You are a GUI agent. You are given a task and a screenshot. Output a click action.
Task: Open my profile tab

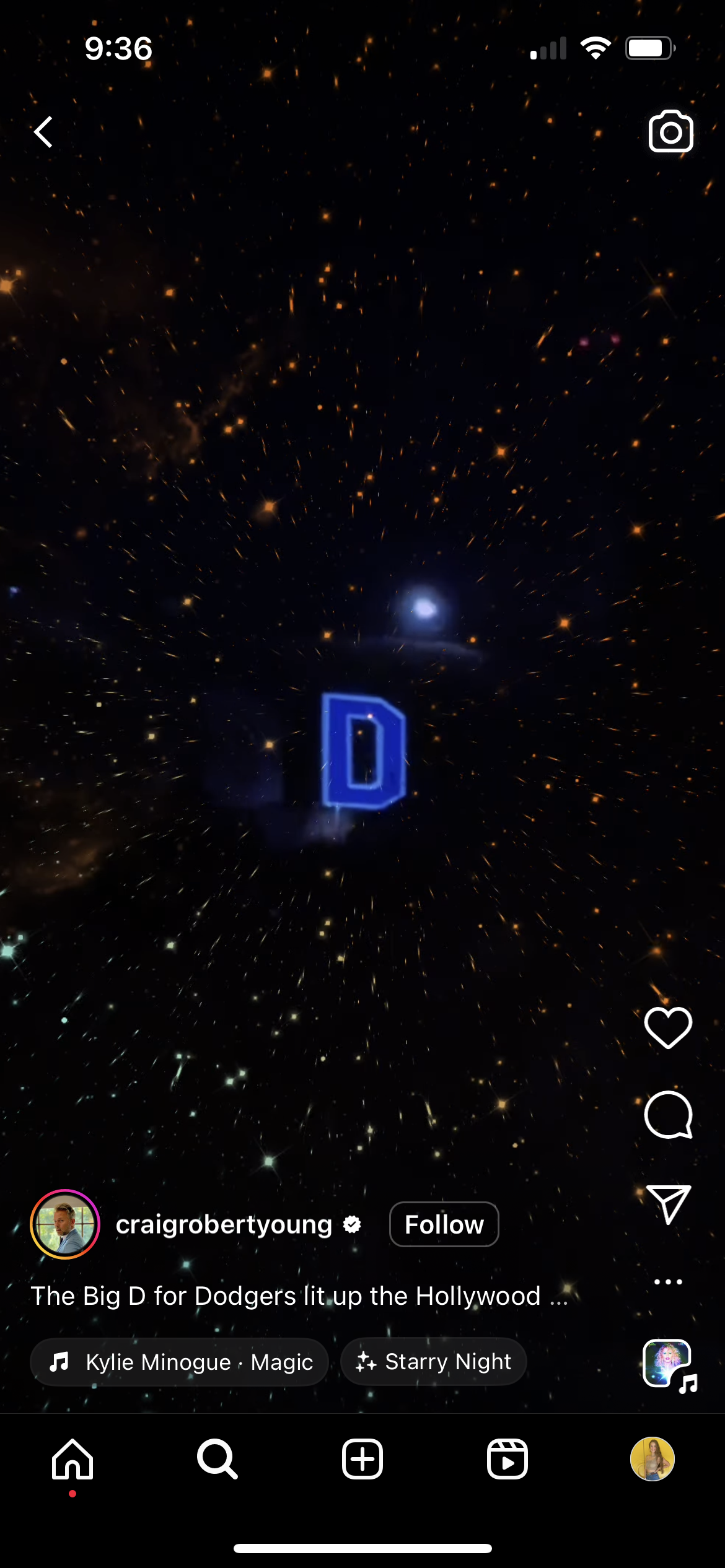pyautogui.click(x=652, y=1460)
